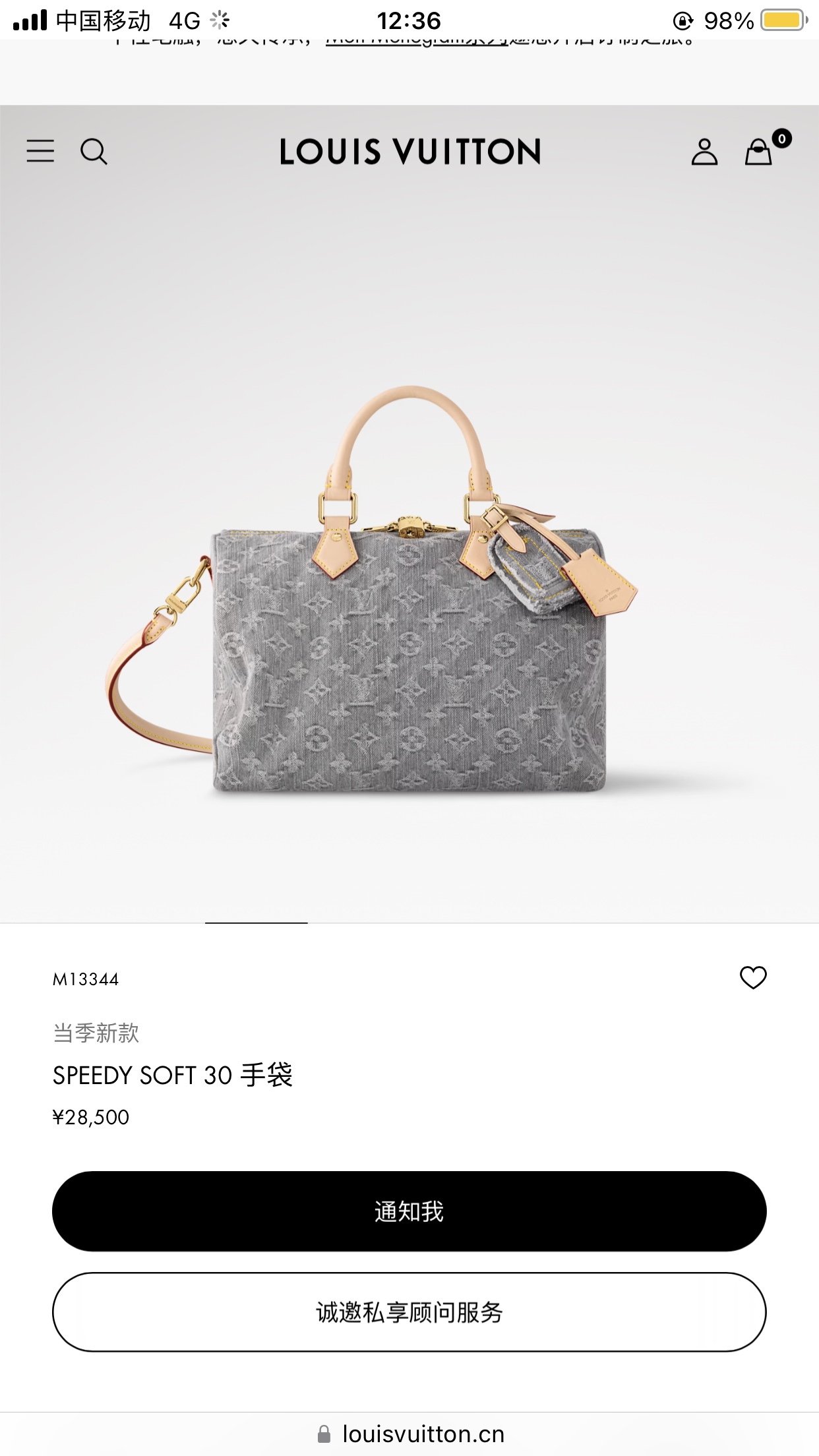Screen dimensions: 819x1456
Task: Tap the 通知我 button
Action: pos(409,1211)
